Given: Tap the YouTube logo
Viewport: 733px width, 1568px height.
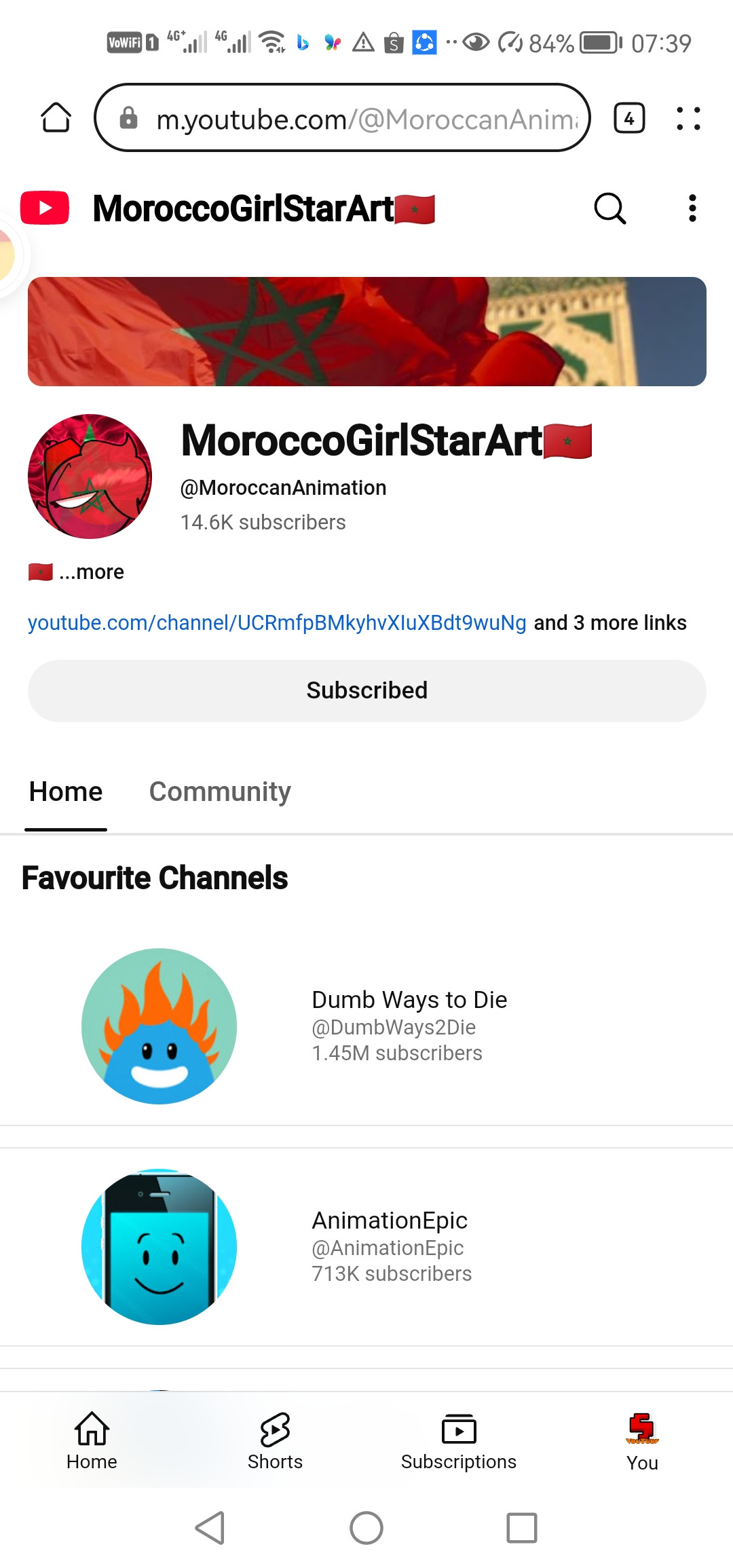Looking at the screenshot, I should click(x=45, y=208).
